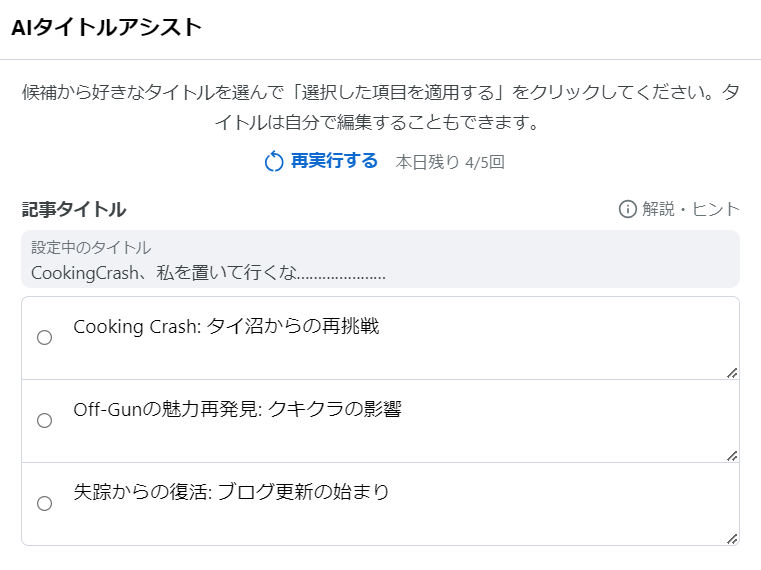Pick the 失踪からの復活 radio option
761x570 pixels.
click(45, 503)
